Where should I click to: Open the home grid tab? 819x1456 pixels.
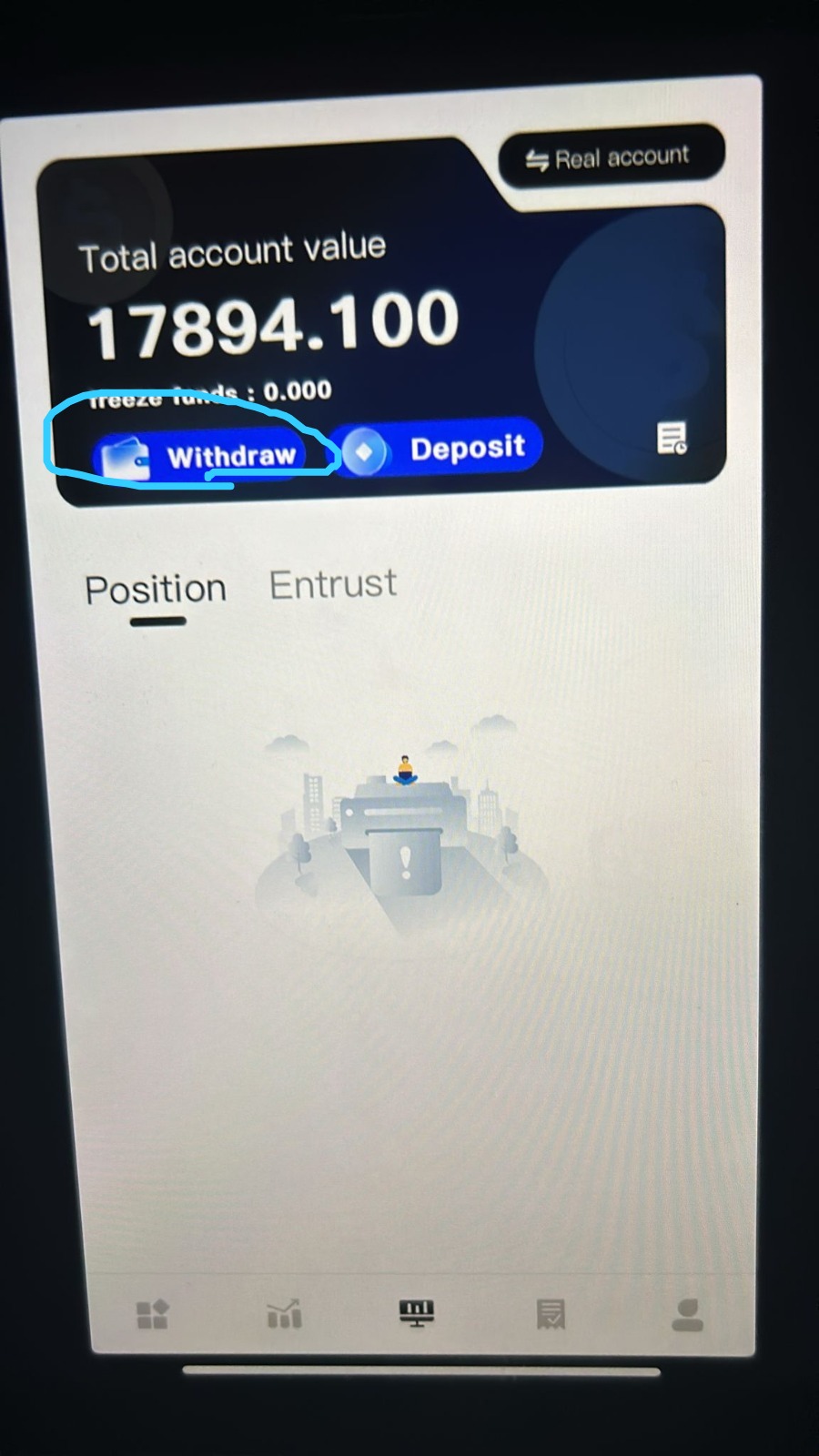pyautogui.click(x=152, y=1314)
